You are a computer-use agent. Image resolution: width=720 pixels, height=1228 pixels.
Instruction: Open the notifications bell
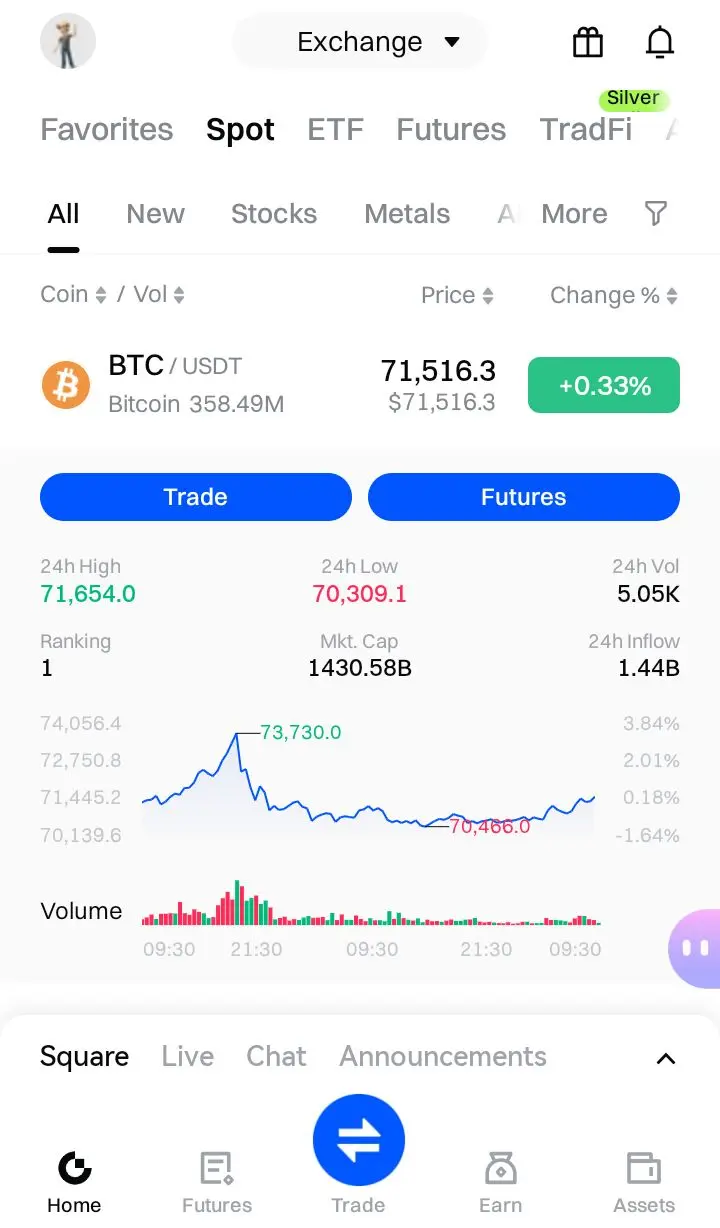coord(659,42)
